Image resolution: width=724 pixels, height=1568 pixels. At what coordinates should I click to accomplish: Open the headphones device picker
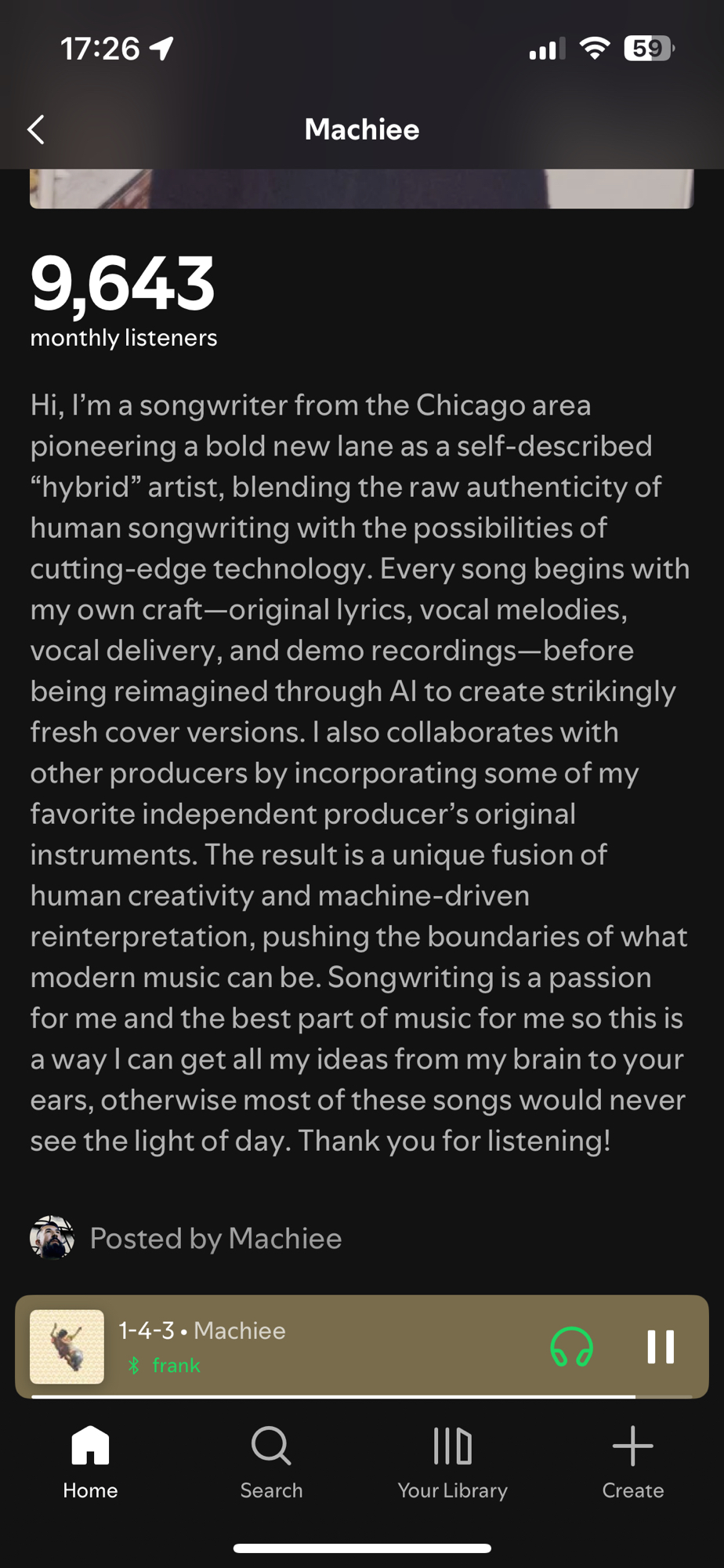pos(571,1347)
